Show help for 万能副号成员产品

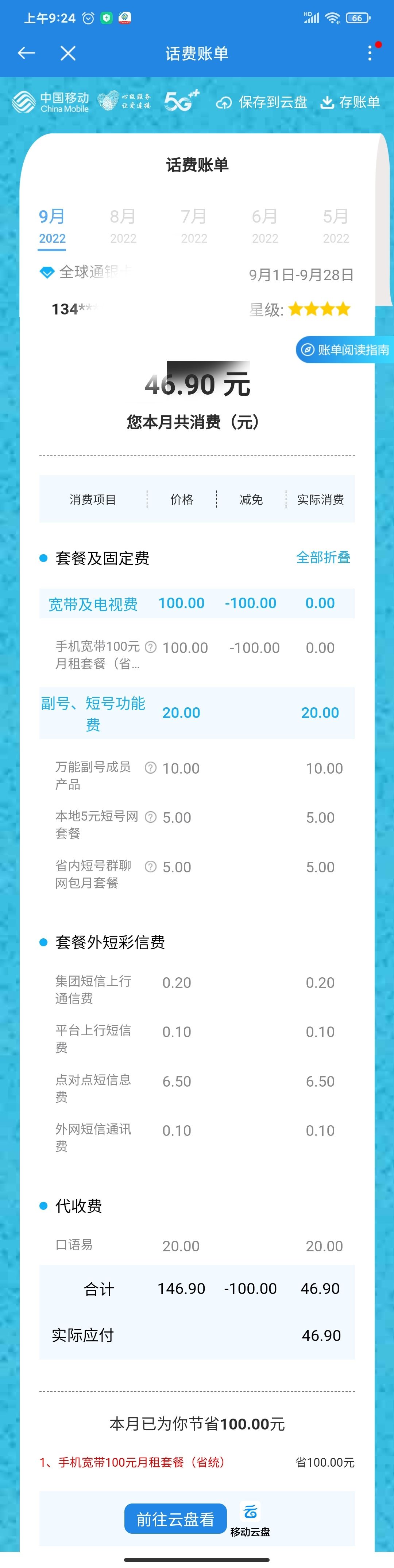(x=150, y=767)
